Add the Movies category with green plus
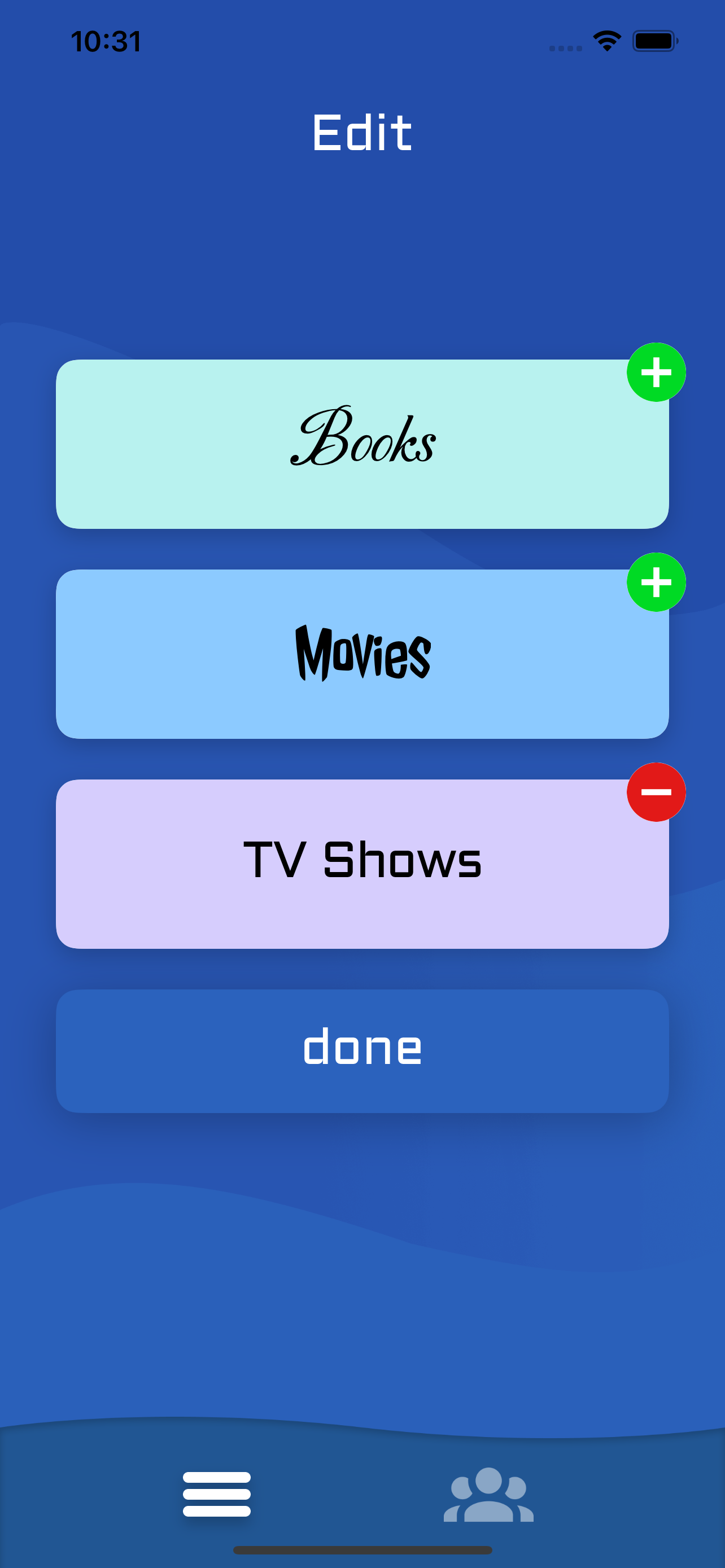Viewport: 725px width, 1568px height. 656,582
